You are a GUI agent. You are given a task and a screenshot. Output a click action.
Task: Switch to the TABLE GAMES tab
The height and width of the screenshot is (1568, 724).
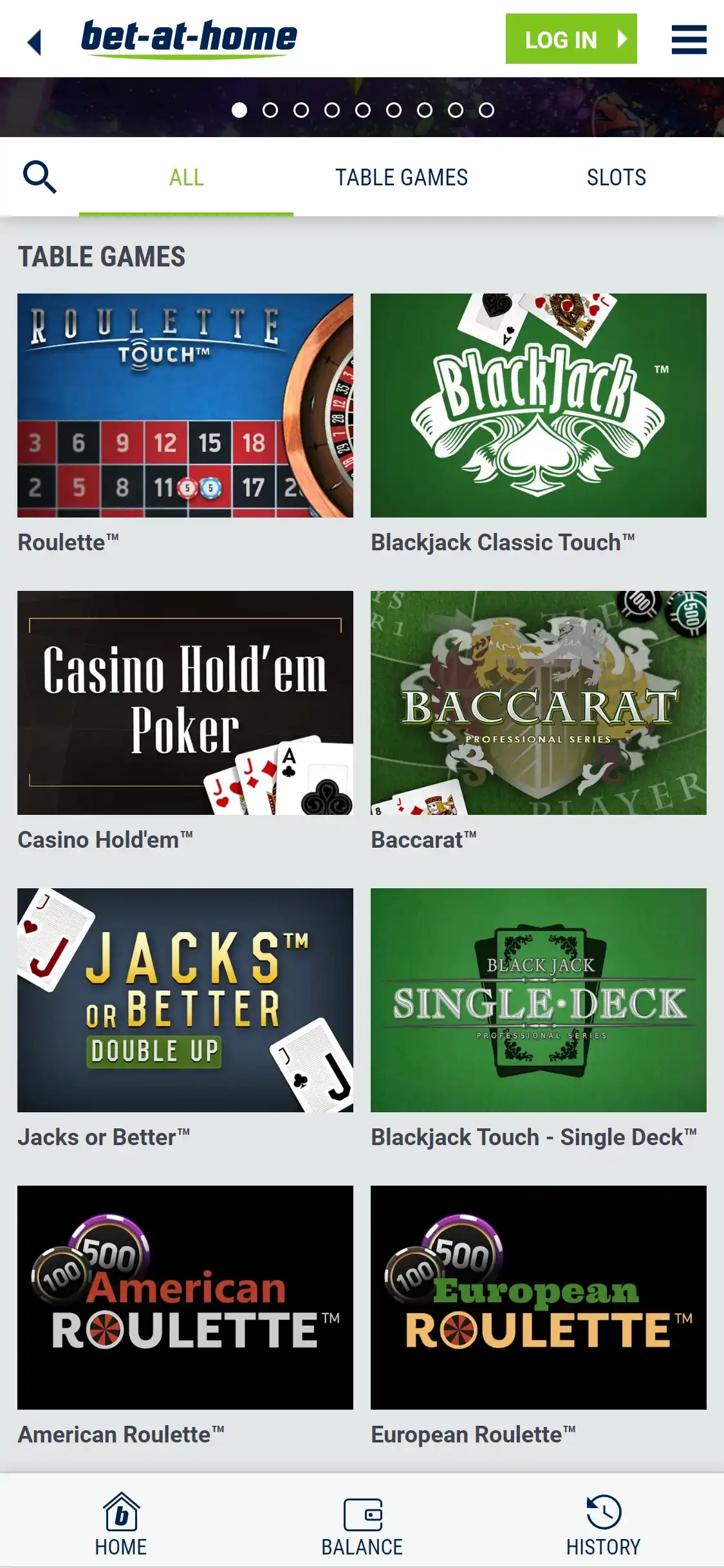click(401, 178)
